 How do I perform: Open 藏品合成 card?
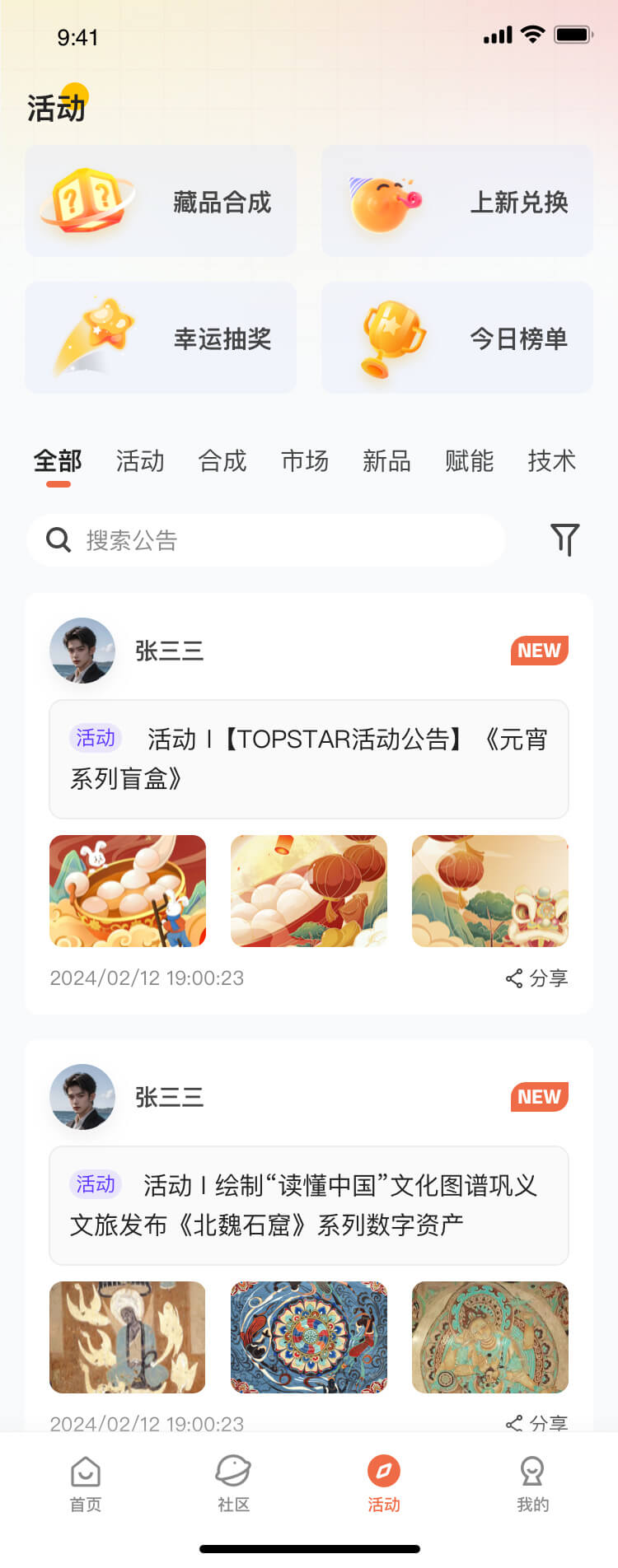161,202
